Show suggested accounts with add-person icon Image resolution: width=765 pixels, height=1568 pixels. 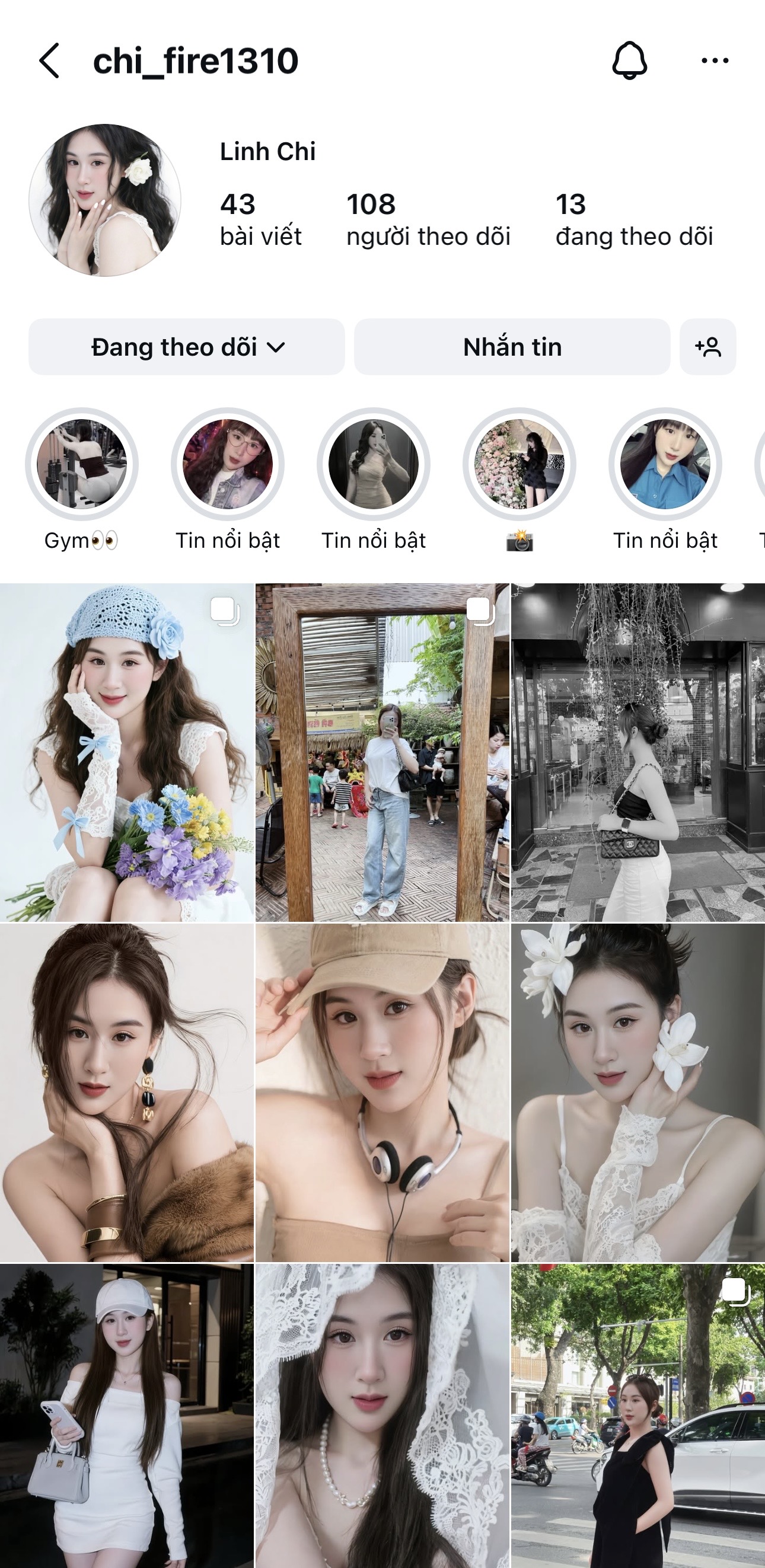pyautogui.click(x=707, y=347)
